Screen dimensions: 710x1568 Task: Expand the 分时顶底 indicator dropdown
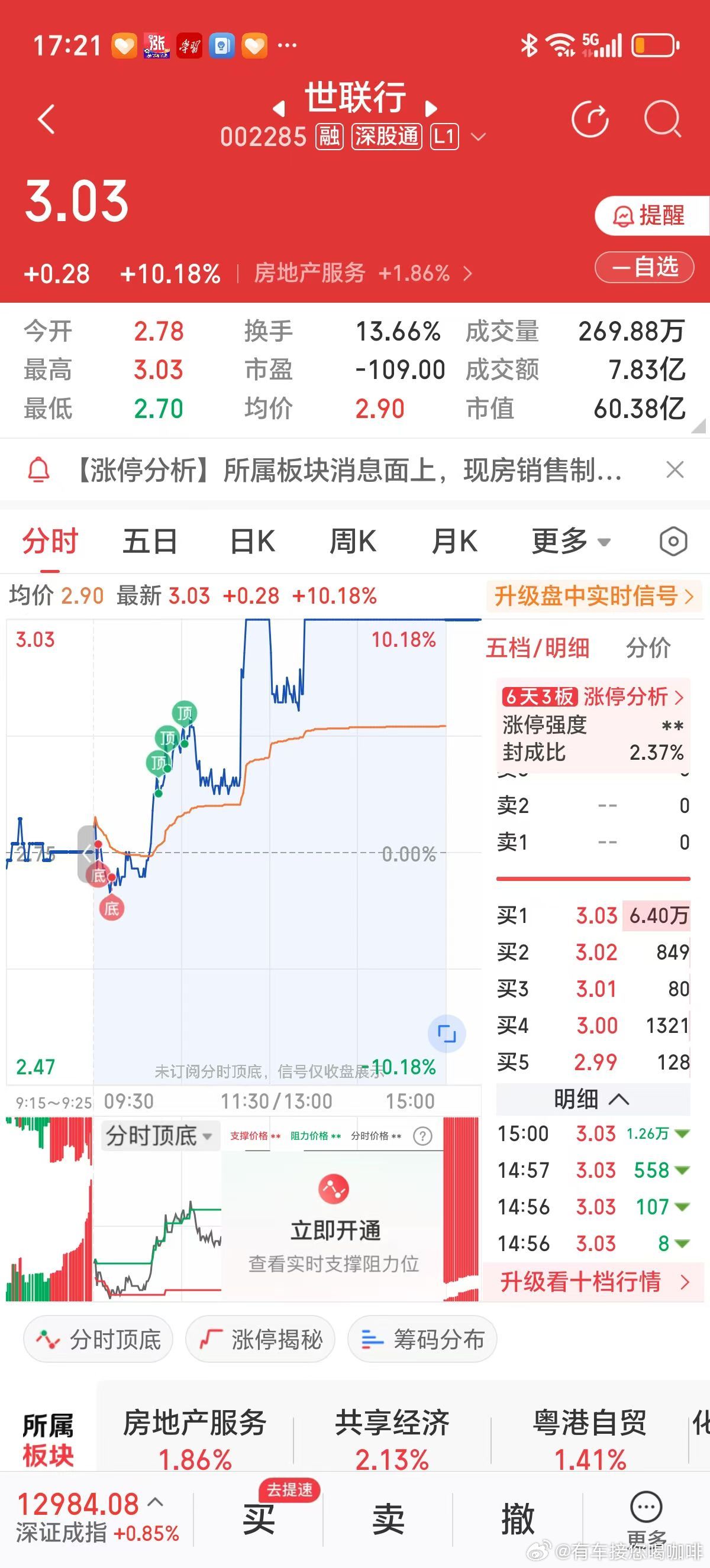(160, 1135)
